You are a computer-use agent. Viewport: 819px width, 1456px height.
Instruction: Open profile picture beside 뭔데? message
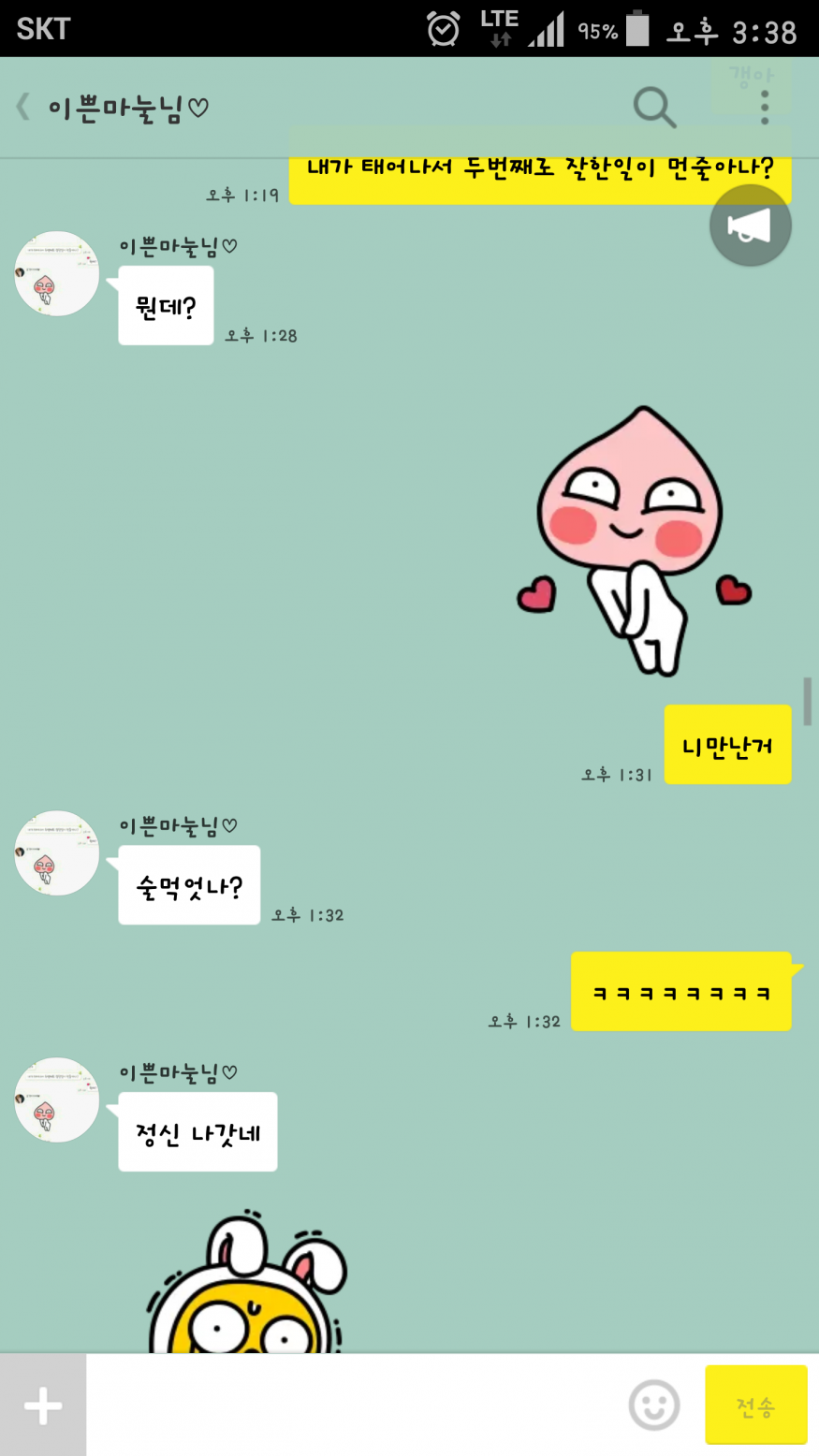56,273
